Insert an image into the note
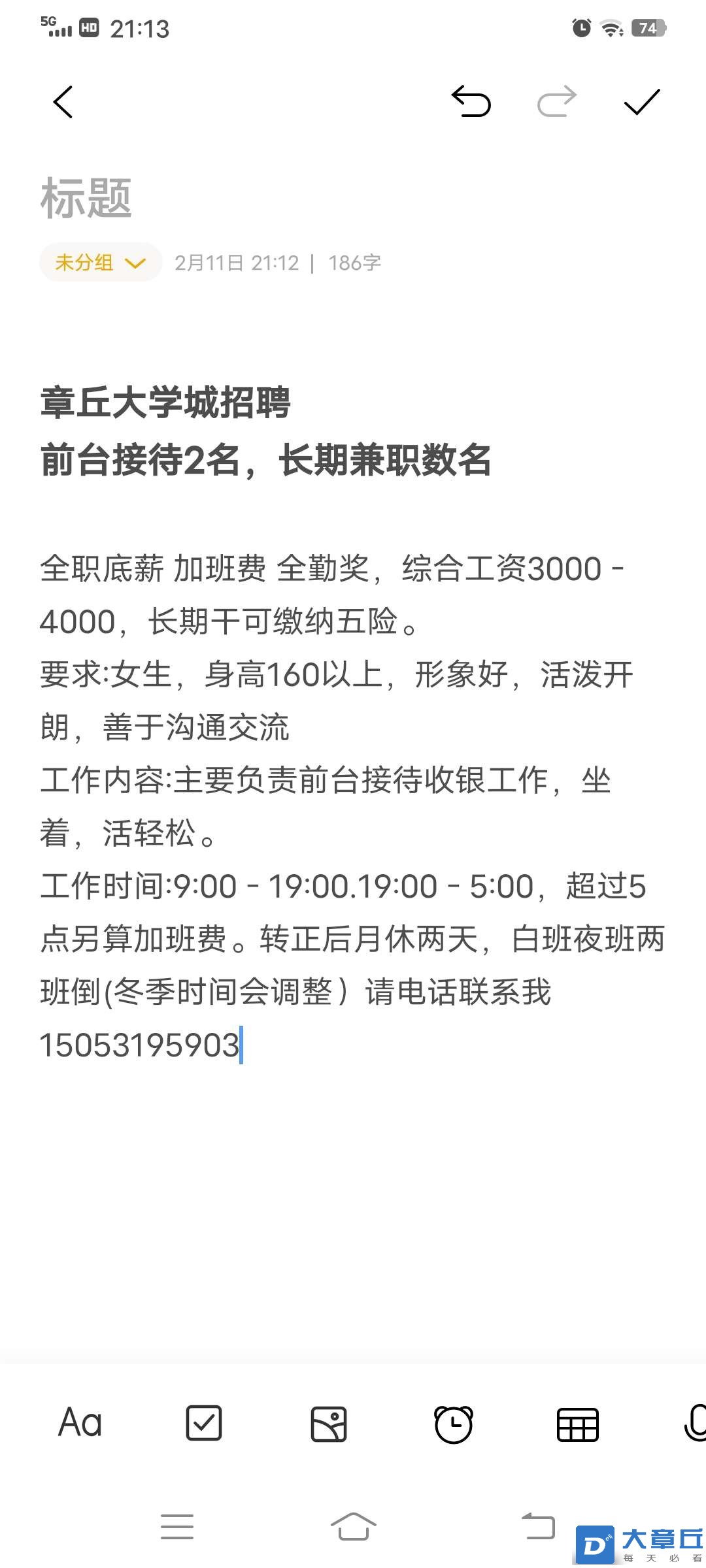Image resolution: width=706 pixels, height=1568 pixels. (x=328, y=1424)
